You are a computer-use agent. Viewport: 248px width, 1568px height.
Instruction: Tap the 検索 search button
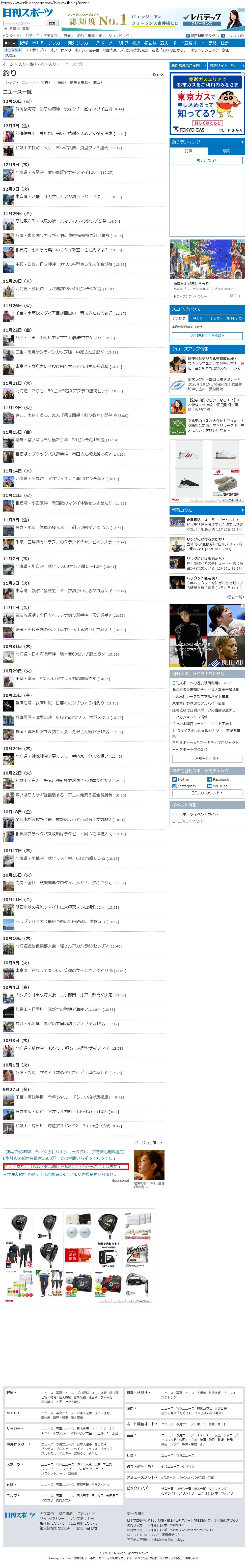coord(52,23)
